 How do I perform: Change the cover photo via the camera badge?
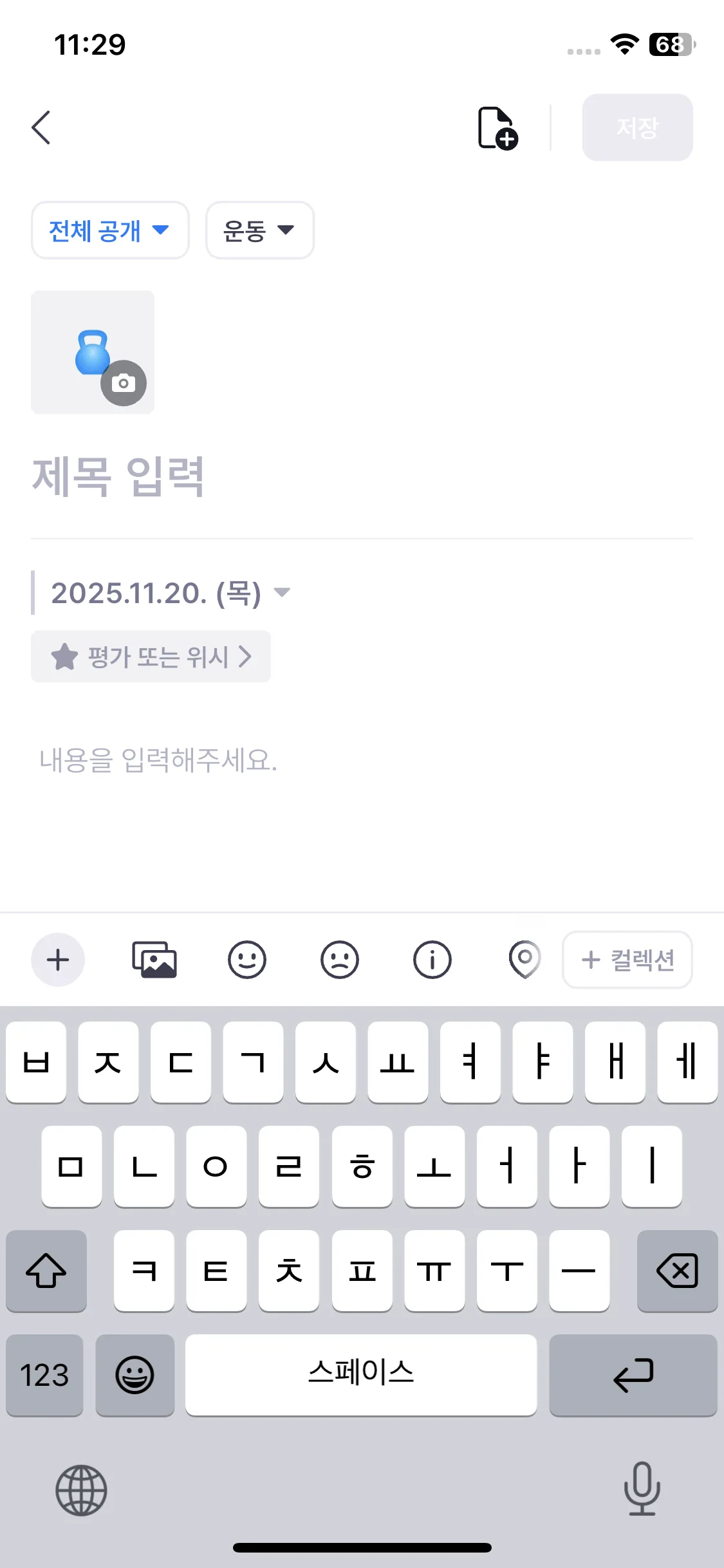click(124, 382)
